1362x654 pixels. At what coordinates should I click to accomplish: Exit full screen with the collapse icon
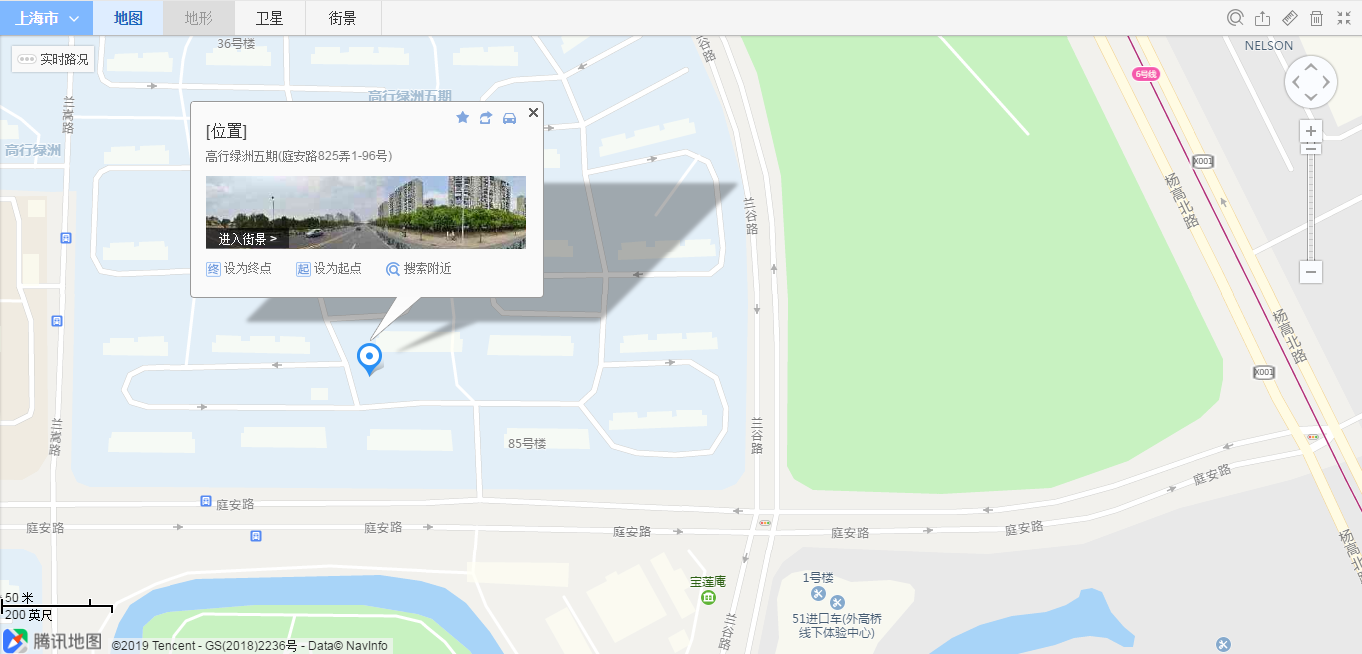(1343, 18)
